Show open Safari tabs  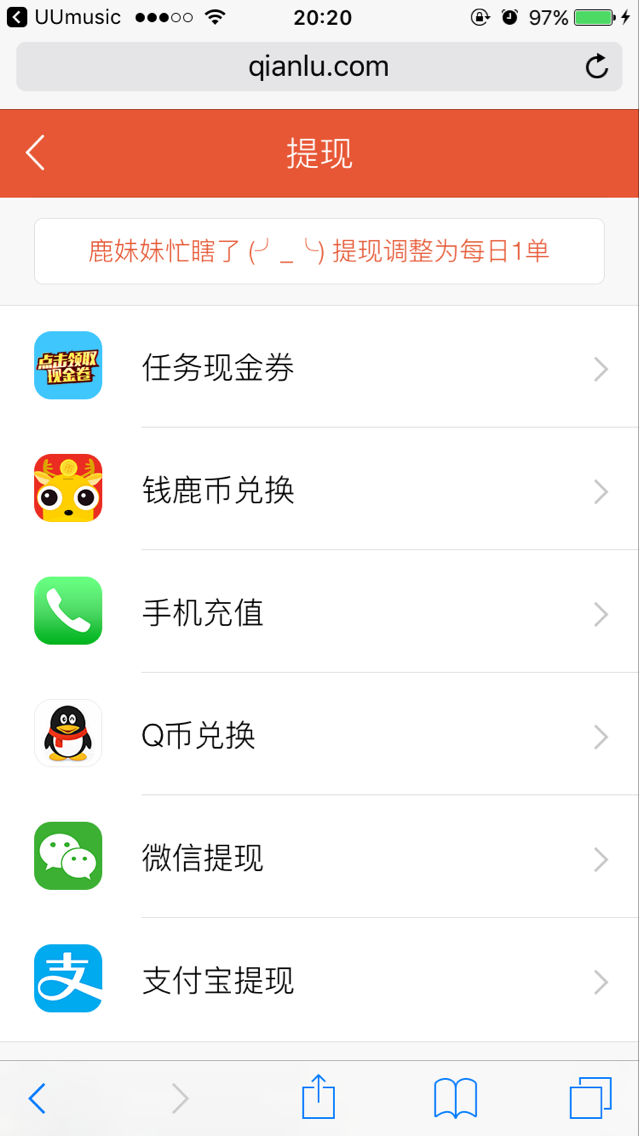590,1098
